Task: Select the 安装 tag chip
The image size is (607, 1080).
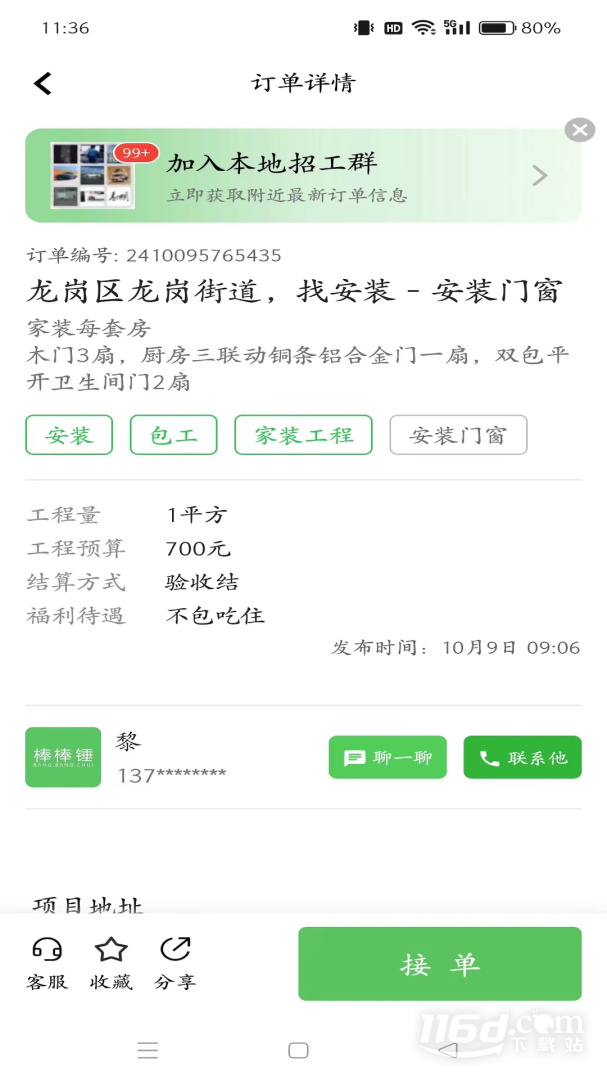Action: coord(69,435)
